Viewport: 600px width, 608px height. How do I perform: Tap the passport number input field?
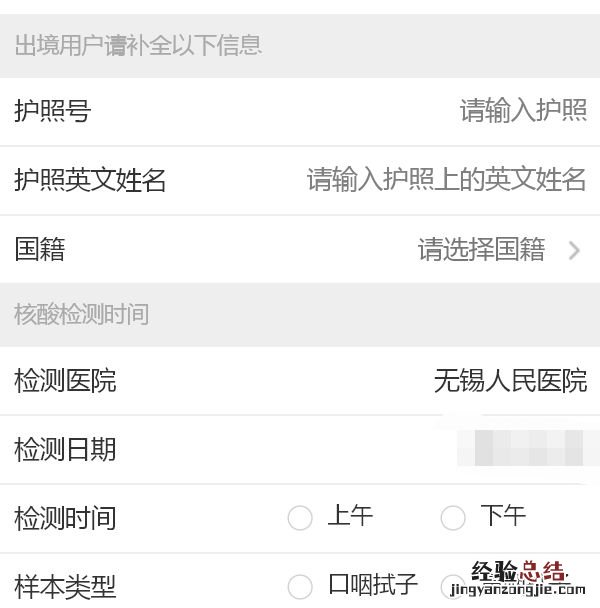[x=522, y=111]
